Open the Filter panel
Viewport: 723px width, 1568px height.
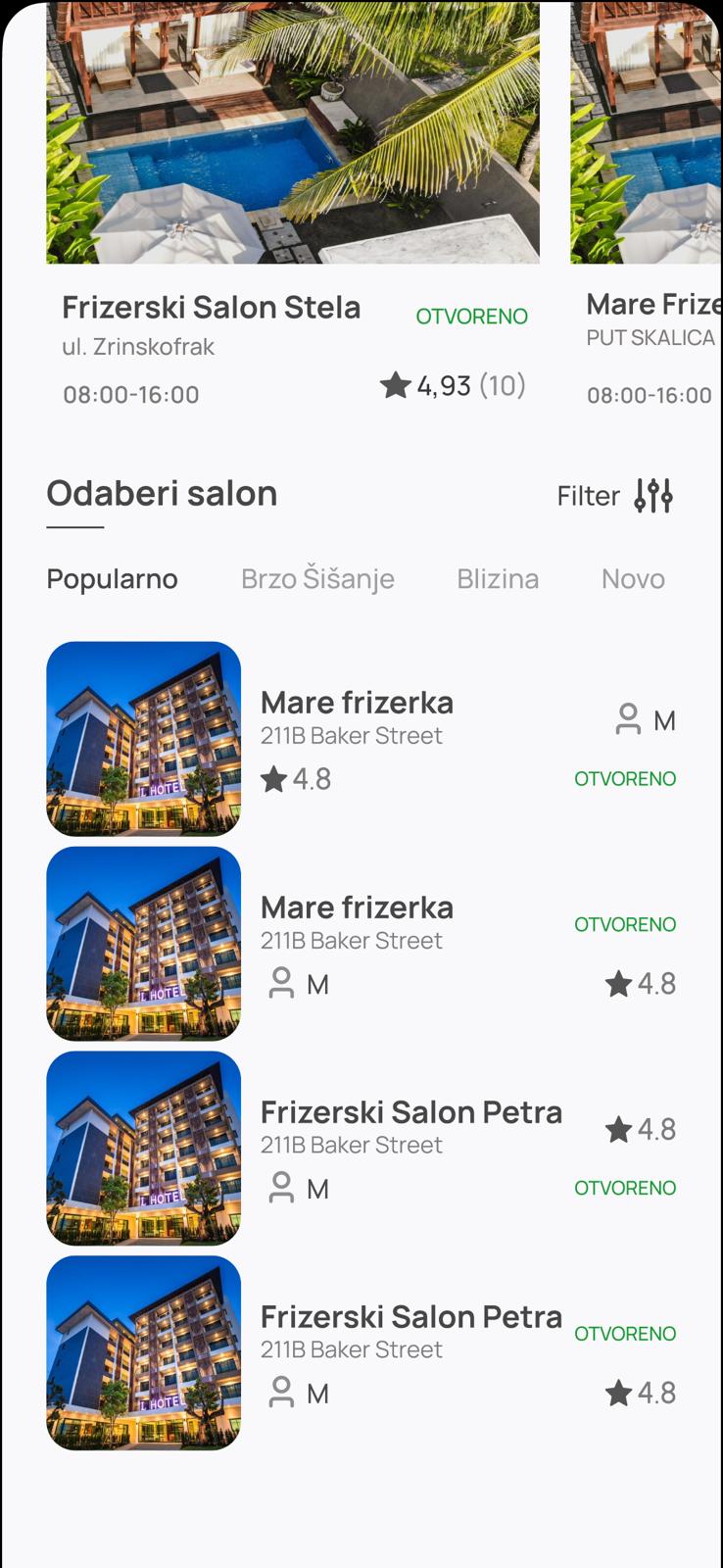coord(588,496)
